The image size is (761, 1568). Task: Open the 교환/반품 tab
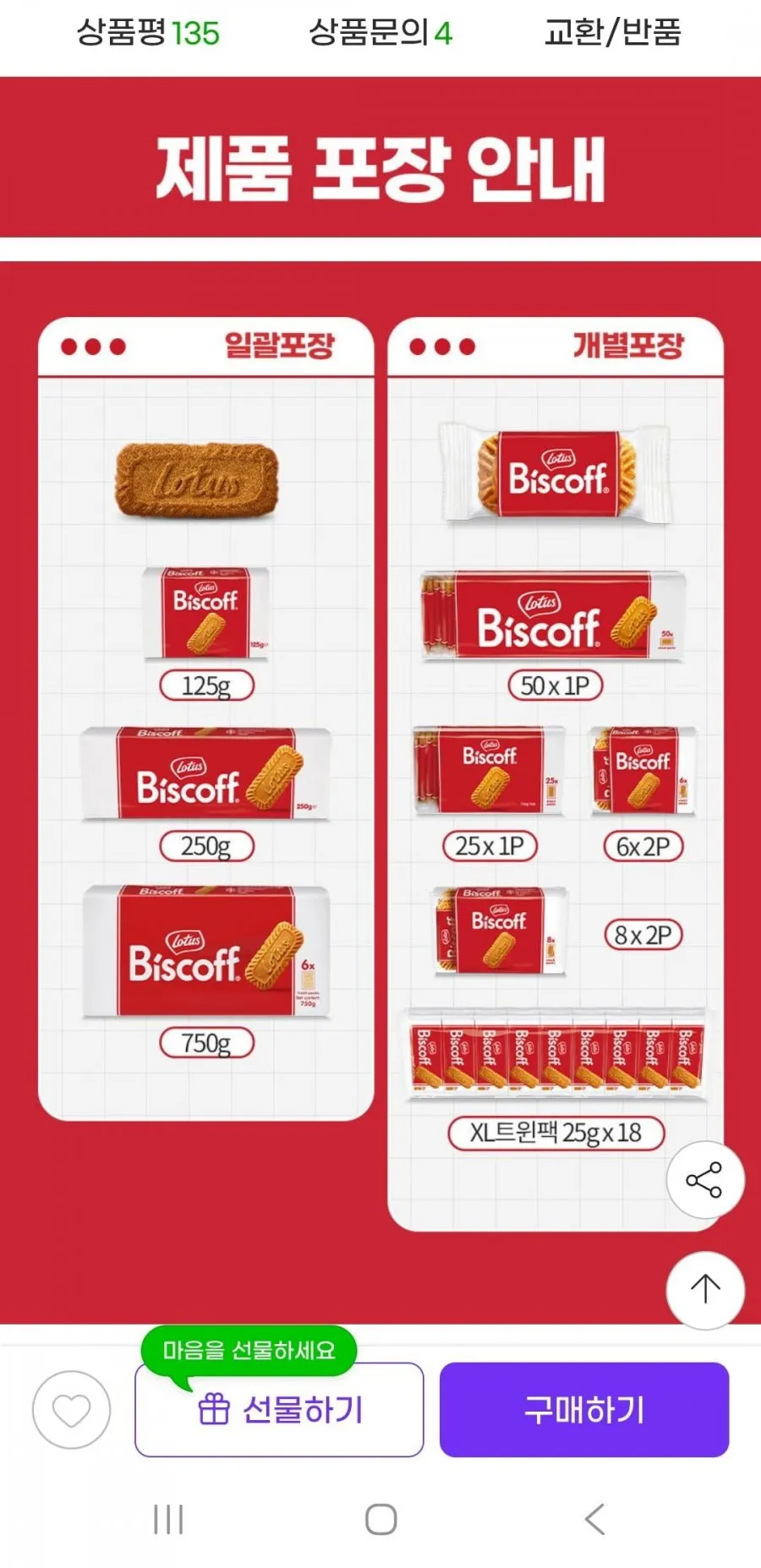click(x=613, y=33)
